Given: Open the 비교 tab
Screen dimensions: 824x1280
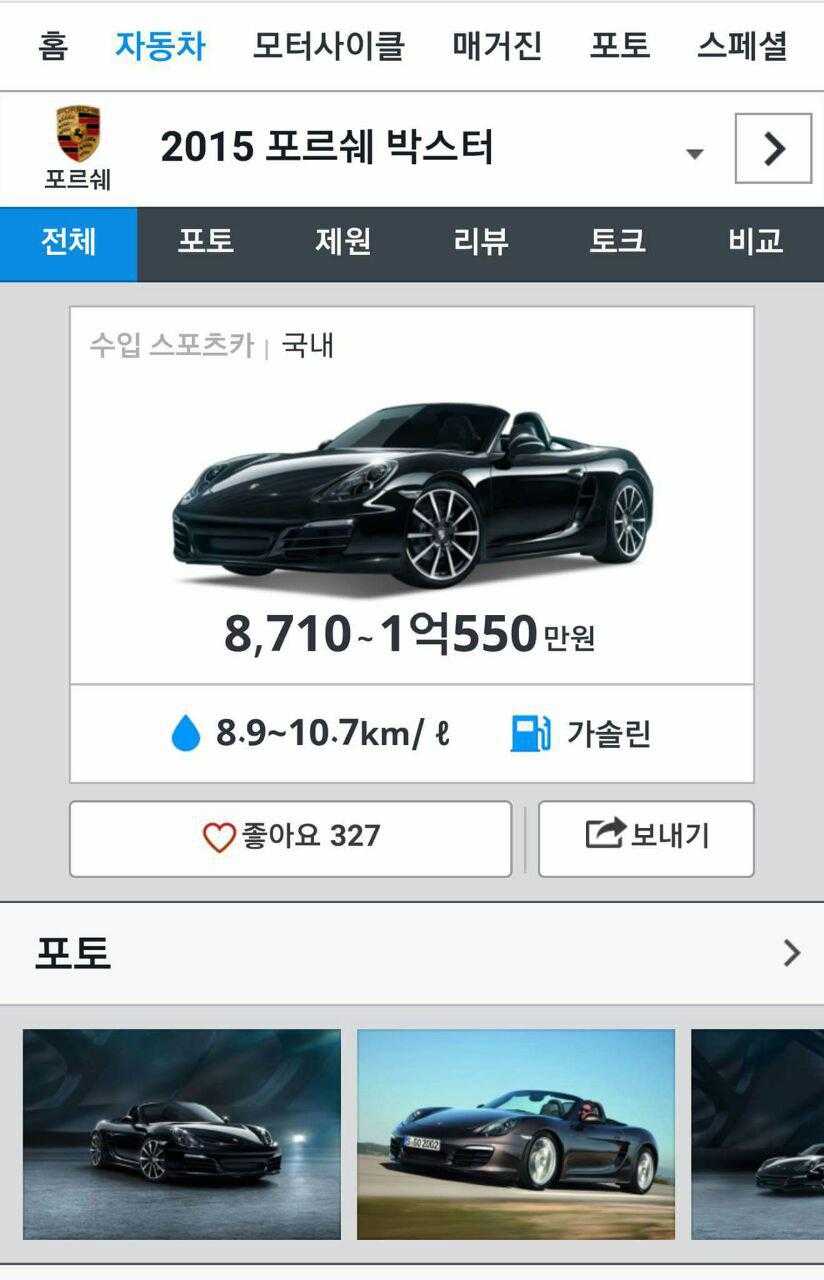Looking at the screenshot, I should pos(755,242).
